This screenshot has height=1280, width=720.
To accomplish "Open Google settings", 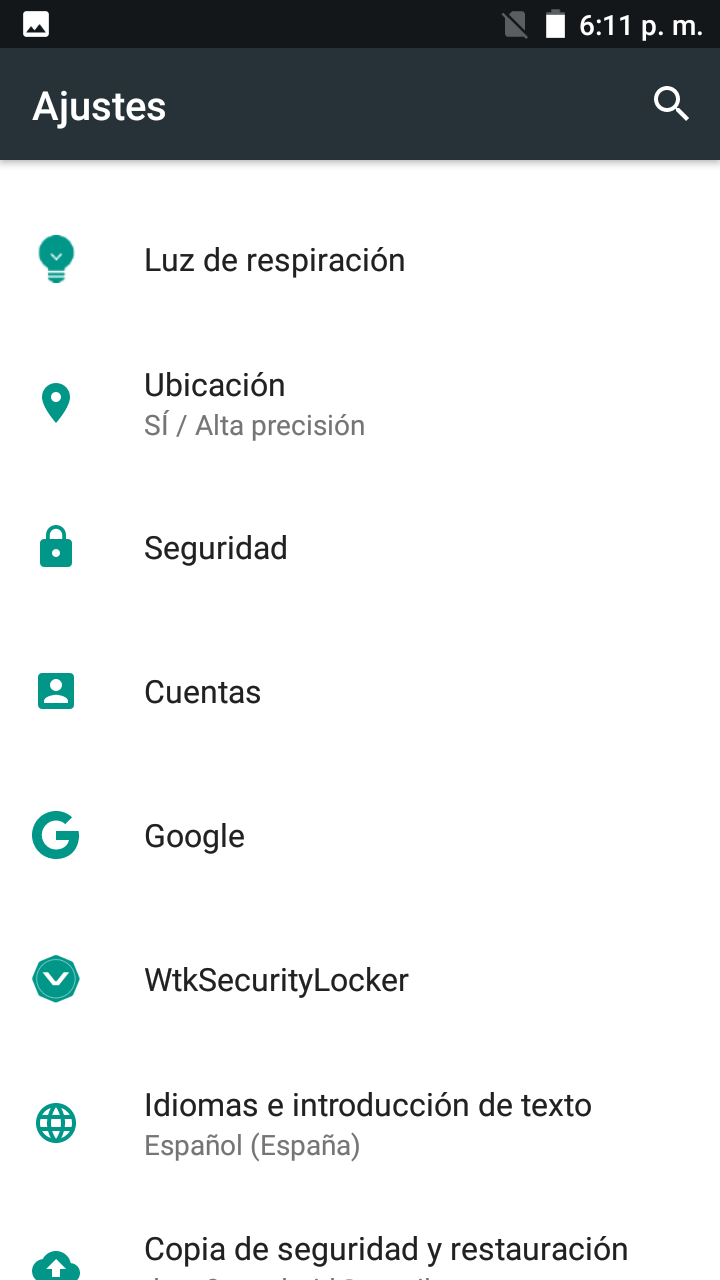I will pyautogui.click(x=195, y=836).
